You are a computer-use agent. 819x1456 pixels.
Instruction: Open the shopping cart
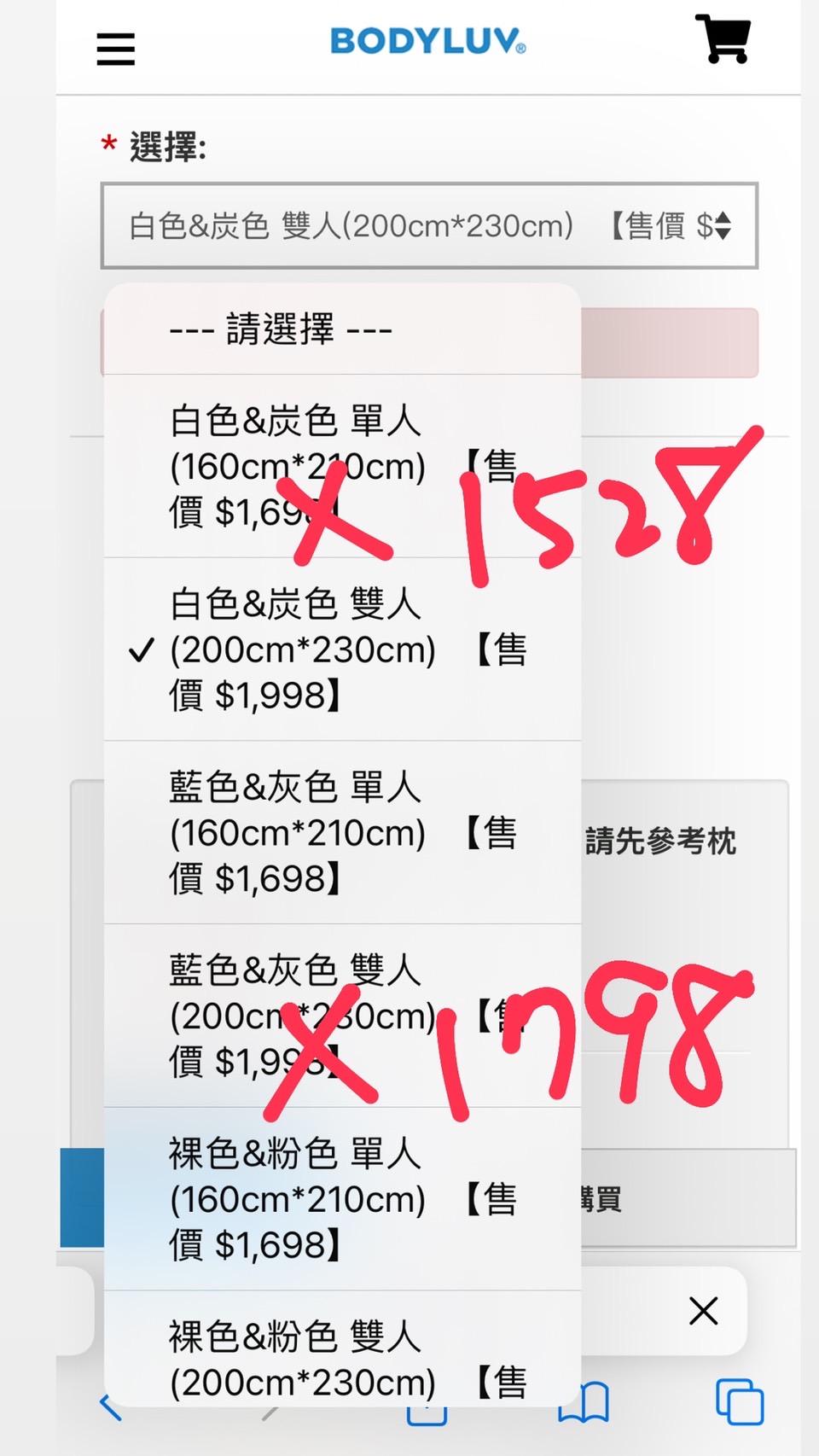coord(723,39)
